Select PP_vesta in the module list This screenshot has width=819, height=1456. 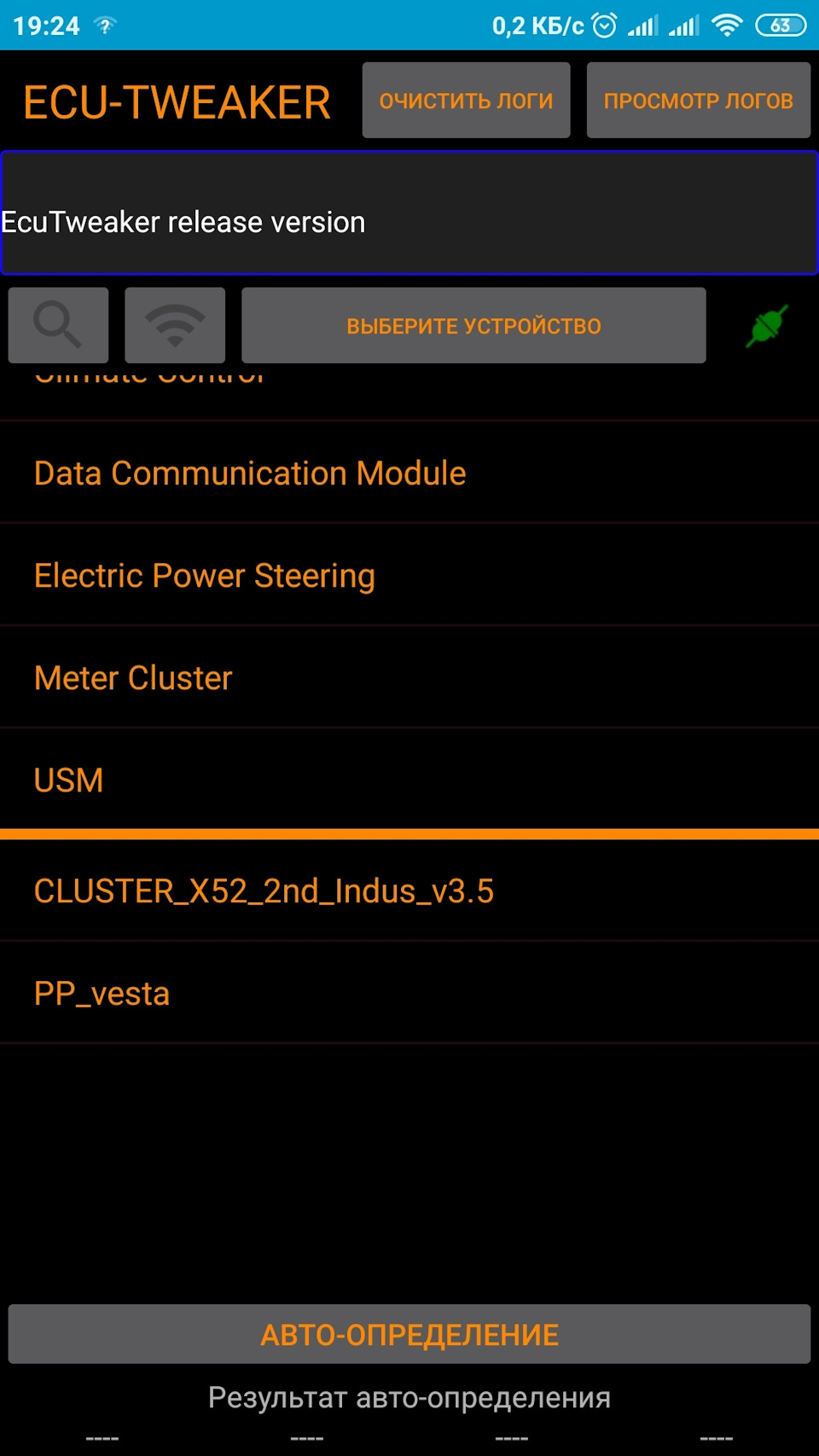pyautogui.click(x=101, y=992)
